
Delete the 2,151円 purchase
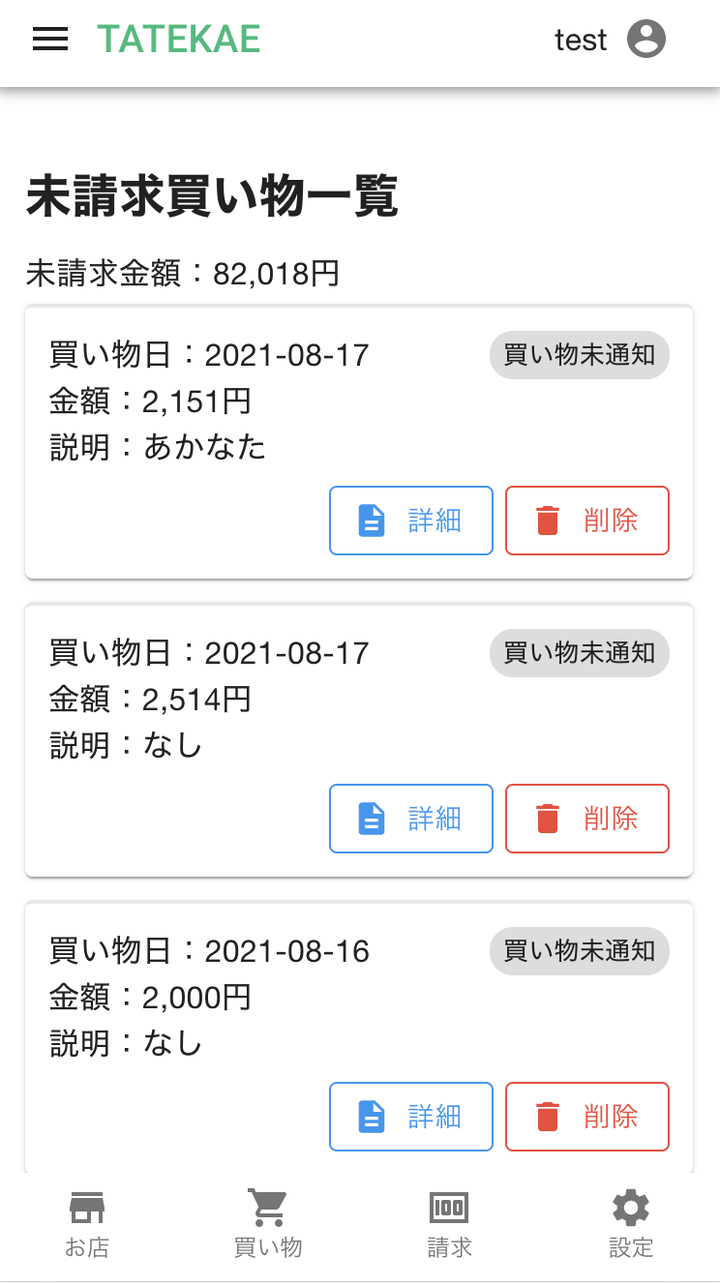pyautogui.click(x=587, y=520)
